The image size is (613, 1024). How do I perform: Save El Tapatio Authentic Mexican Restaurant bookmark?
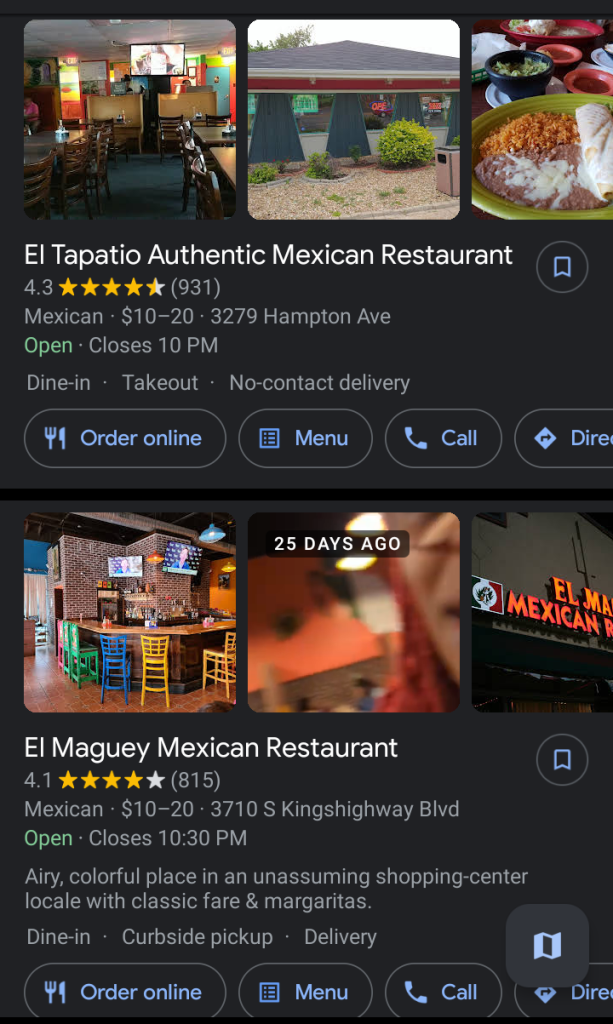coord(562,267)
